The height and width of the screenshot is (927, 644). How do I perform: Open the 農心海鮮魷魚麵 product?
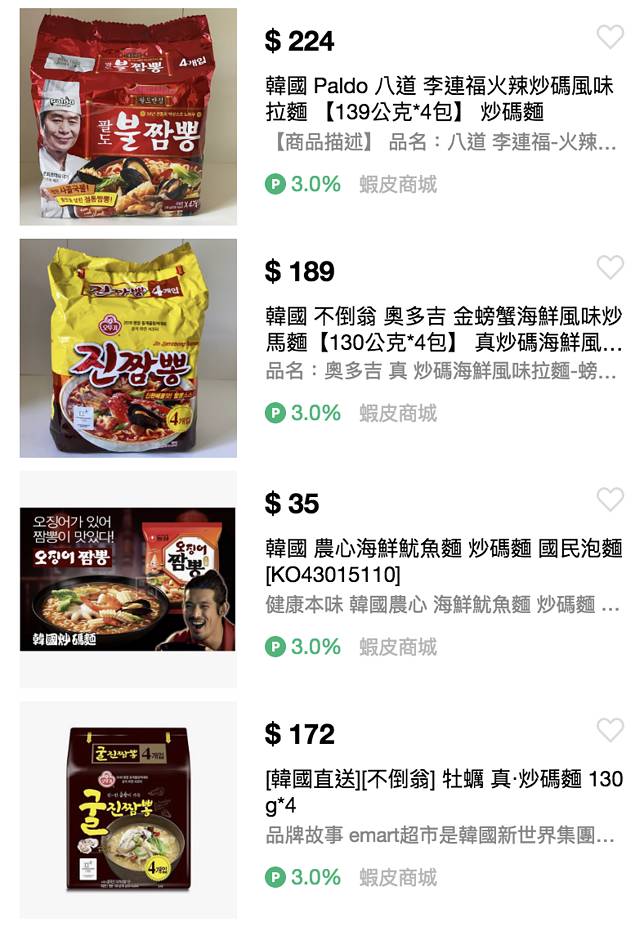[443, 560]
